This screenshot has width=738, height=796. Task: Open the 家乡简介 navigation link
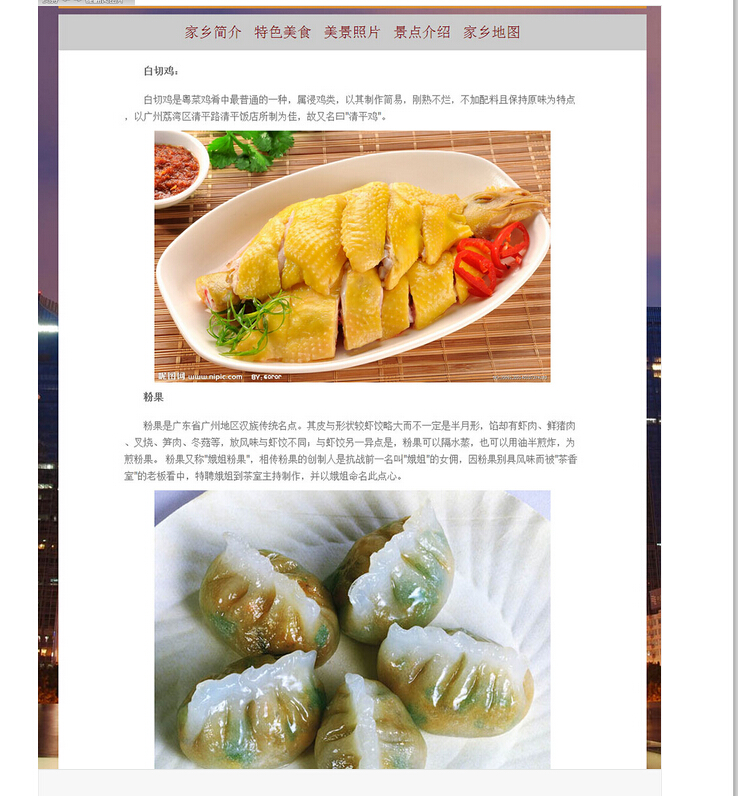pos(213,32)
